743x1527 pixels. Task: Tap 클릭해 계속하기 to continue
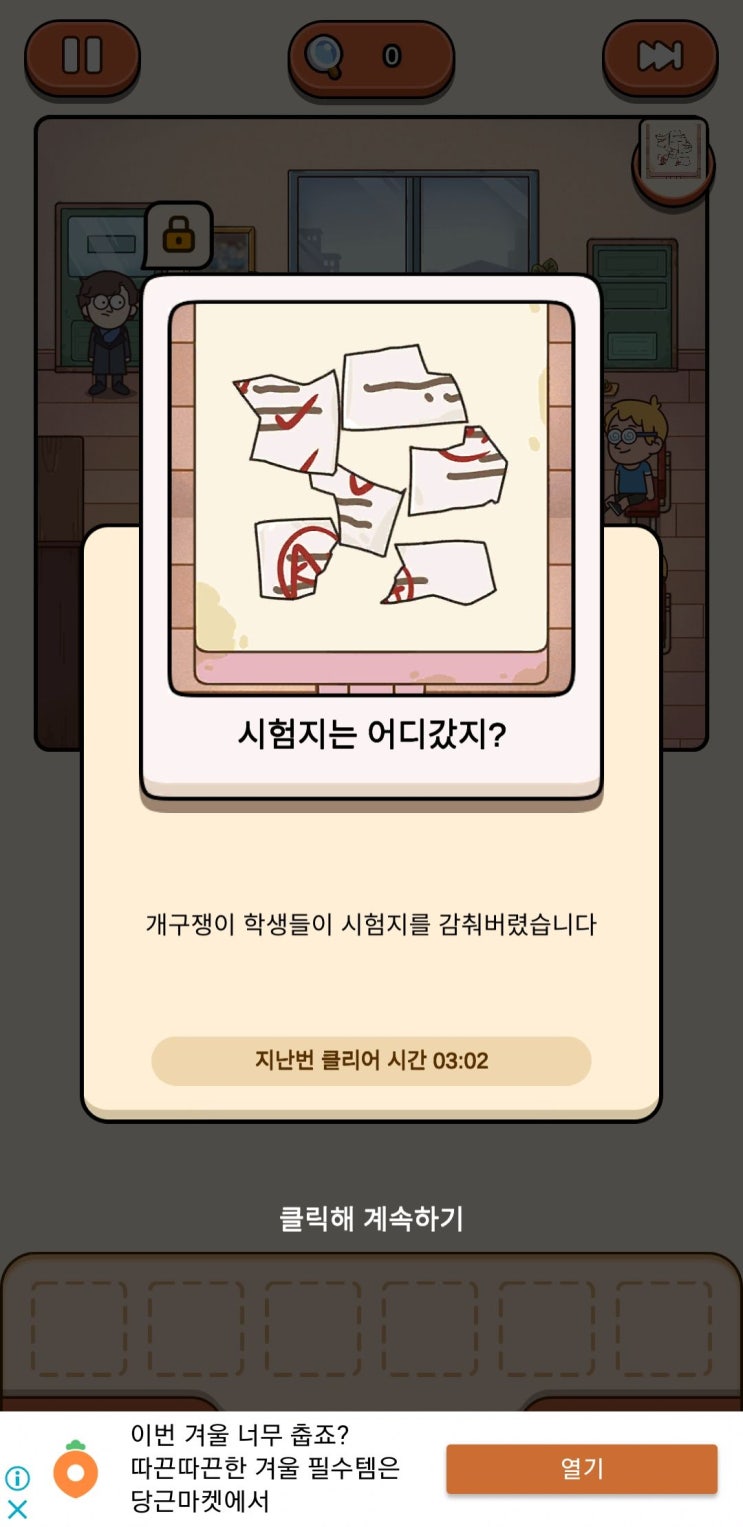(x=371, y=1216)
